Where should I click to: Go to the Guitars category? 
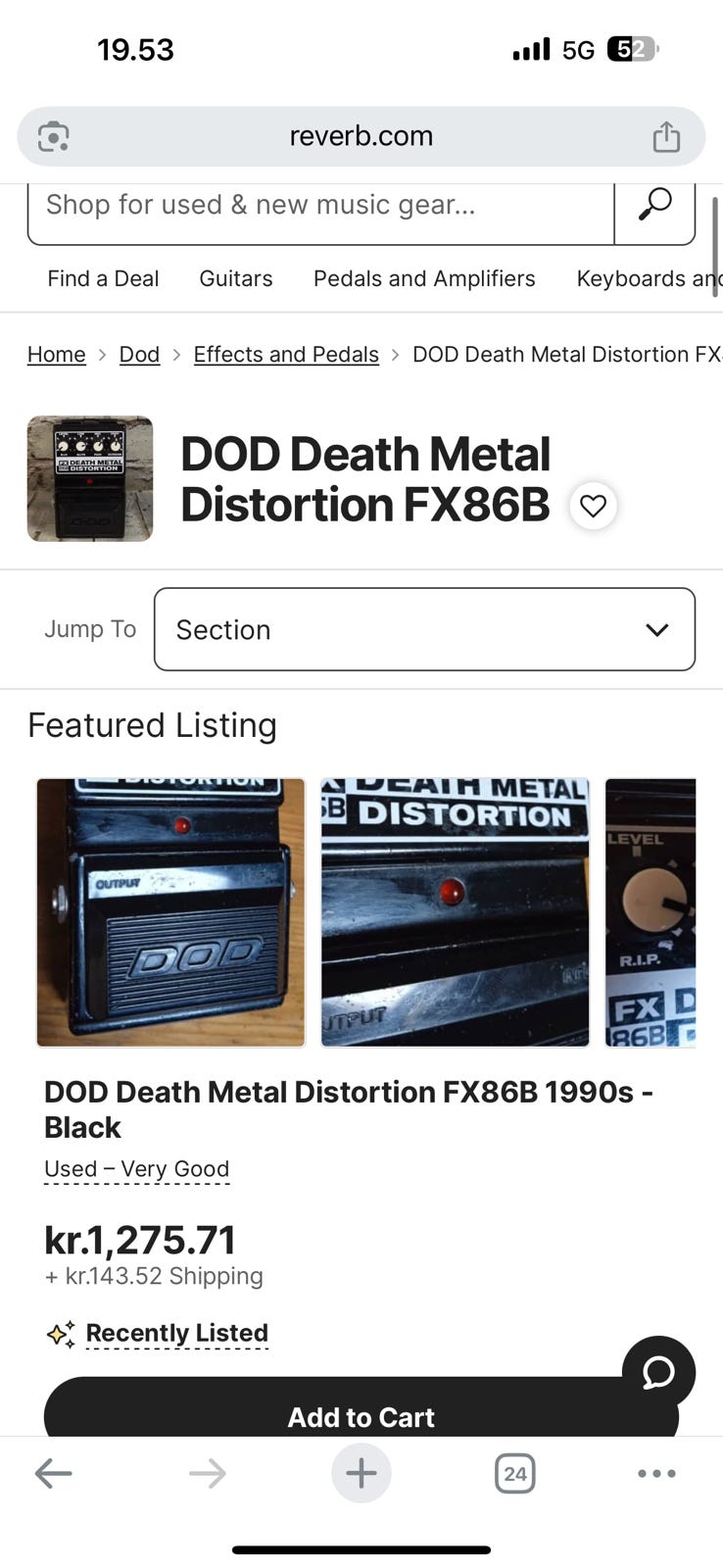pyautogui.click(x=236, y=278)
